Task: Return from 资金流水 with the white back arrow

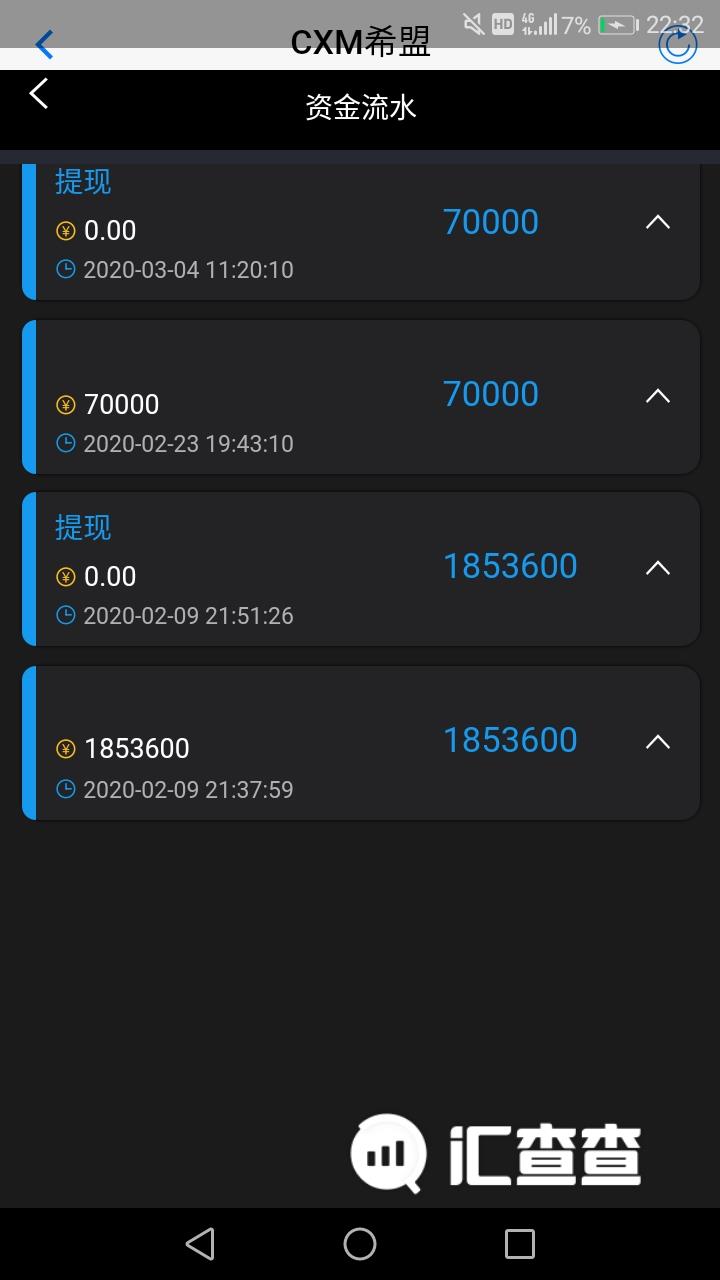Action: click(x=38, y=93)
